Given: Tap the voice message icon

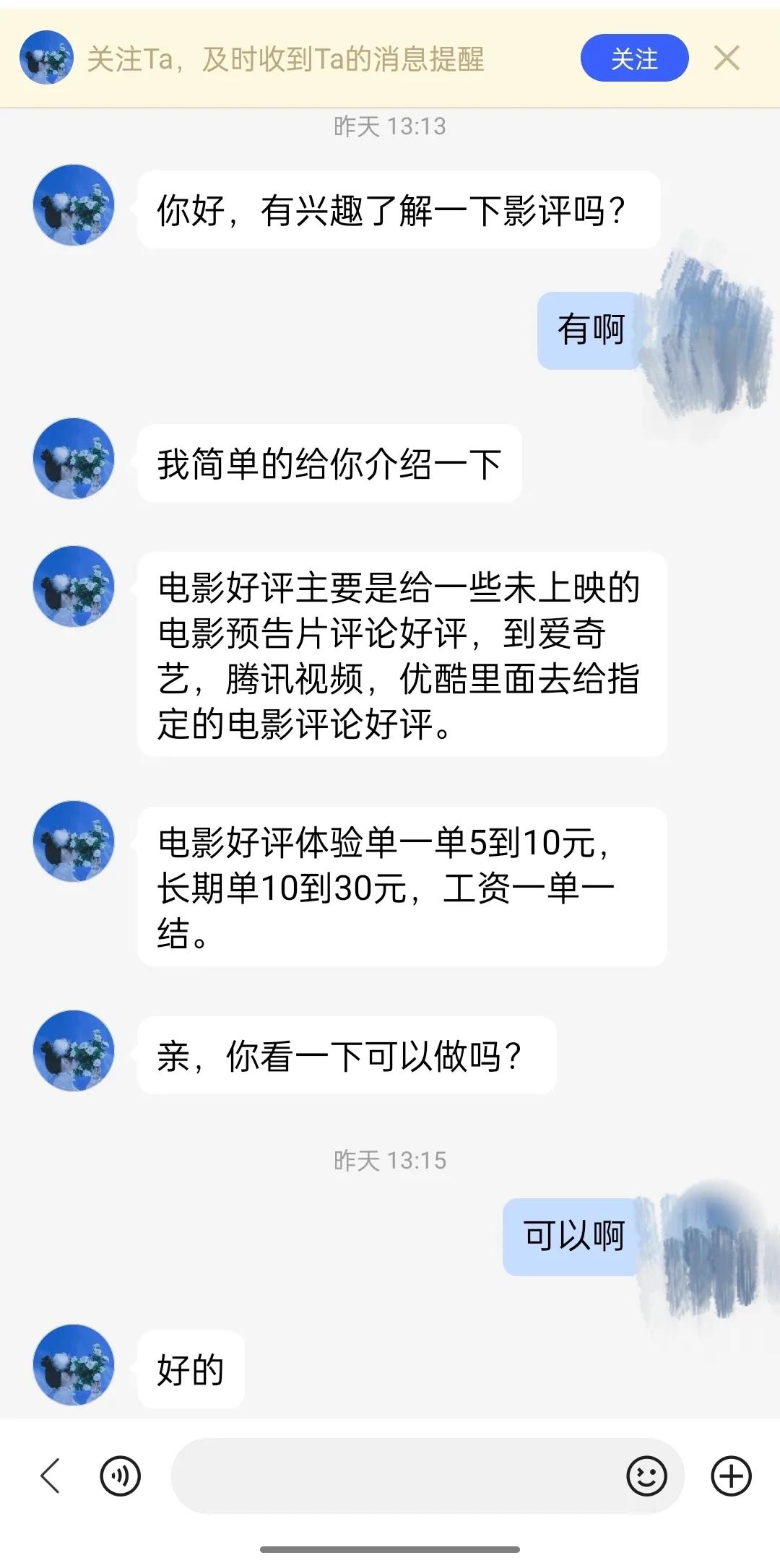Looking at the screenshot, I should 121,1474.
